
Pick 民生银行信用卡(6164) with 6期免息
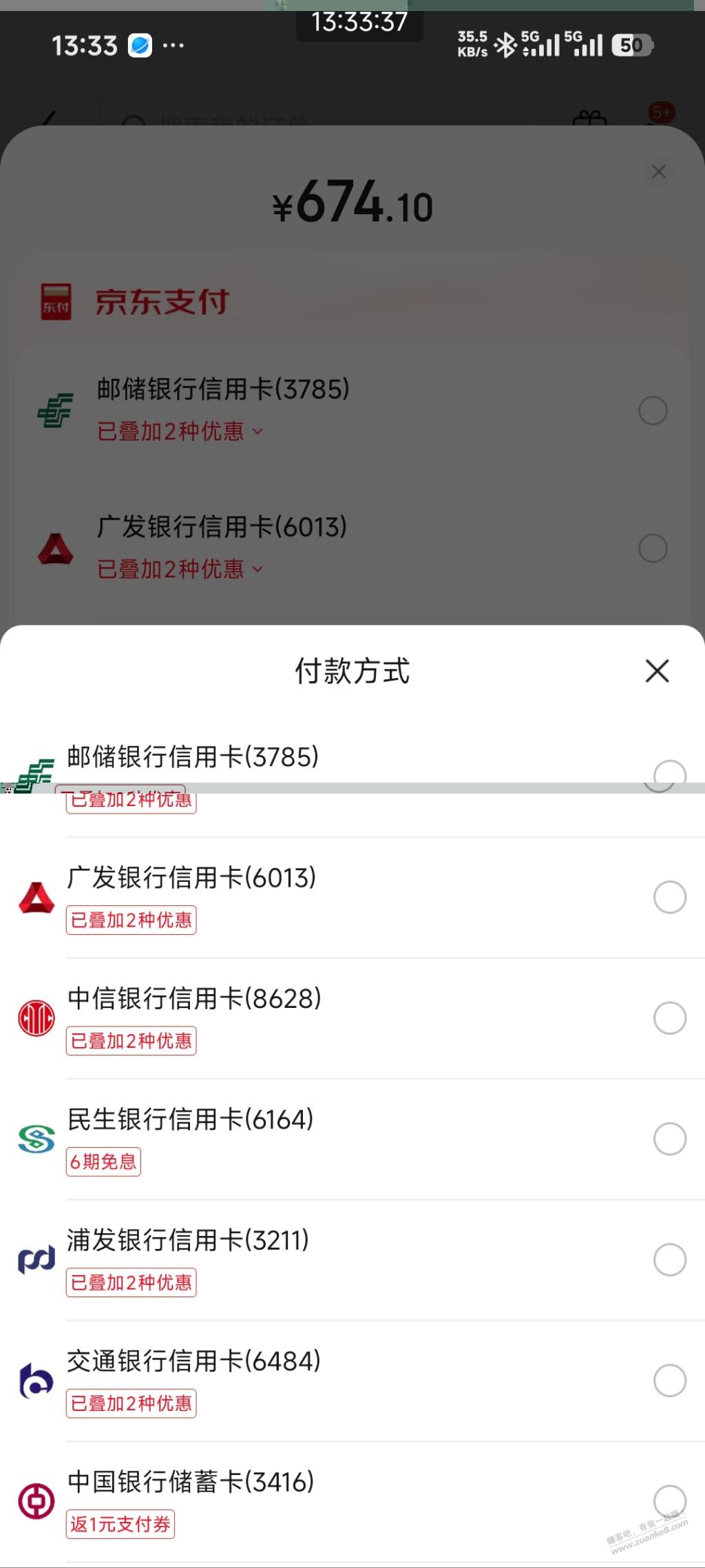point(669,1139)
